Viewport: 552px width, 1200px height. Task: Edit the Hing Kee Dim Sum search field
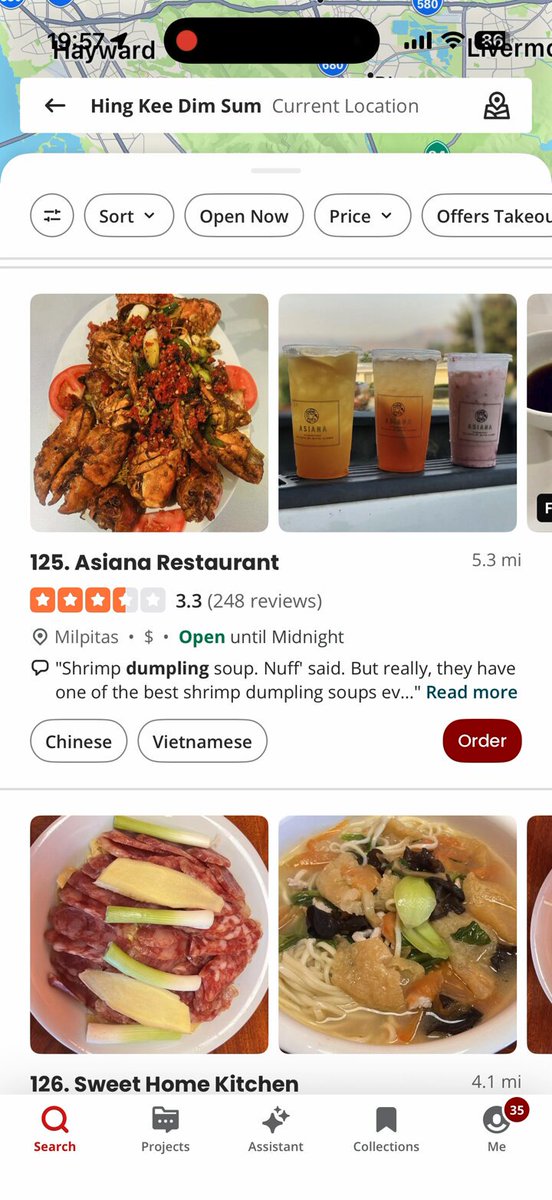tap(255, 106)
